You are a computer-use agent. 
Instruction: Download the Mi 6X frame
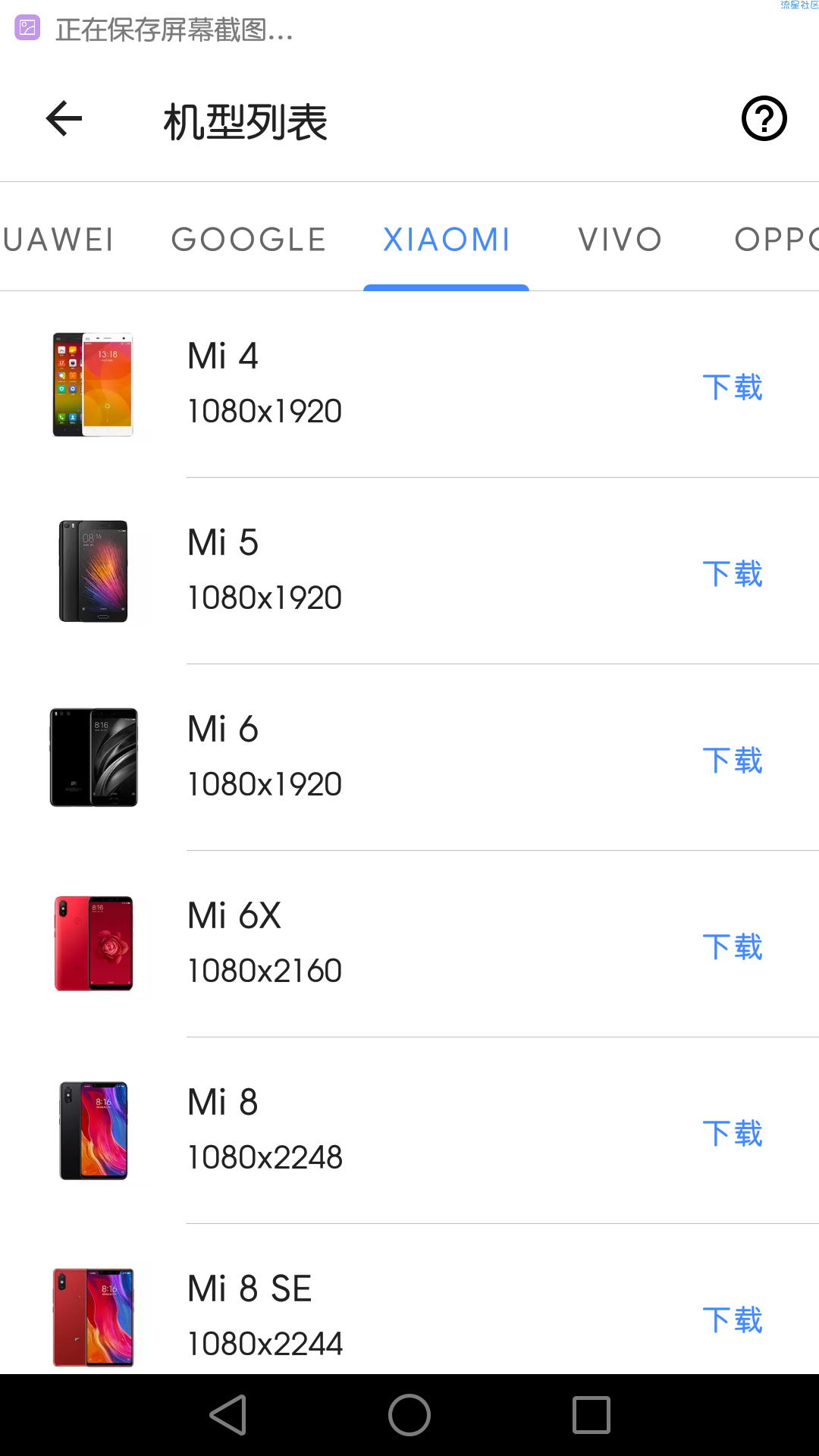733,947
